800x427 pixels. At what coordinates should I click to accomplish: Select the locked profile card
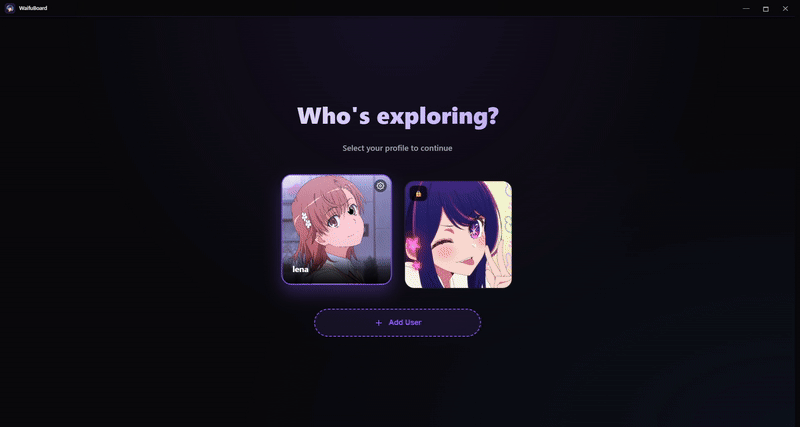458,235
